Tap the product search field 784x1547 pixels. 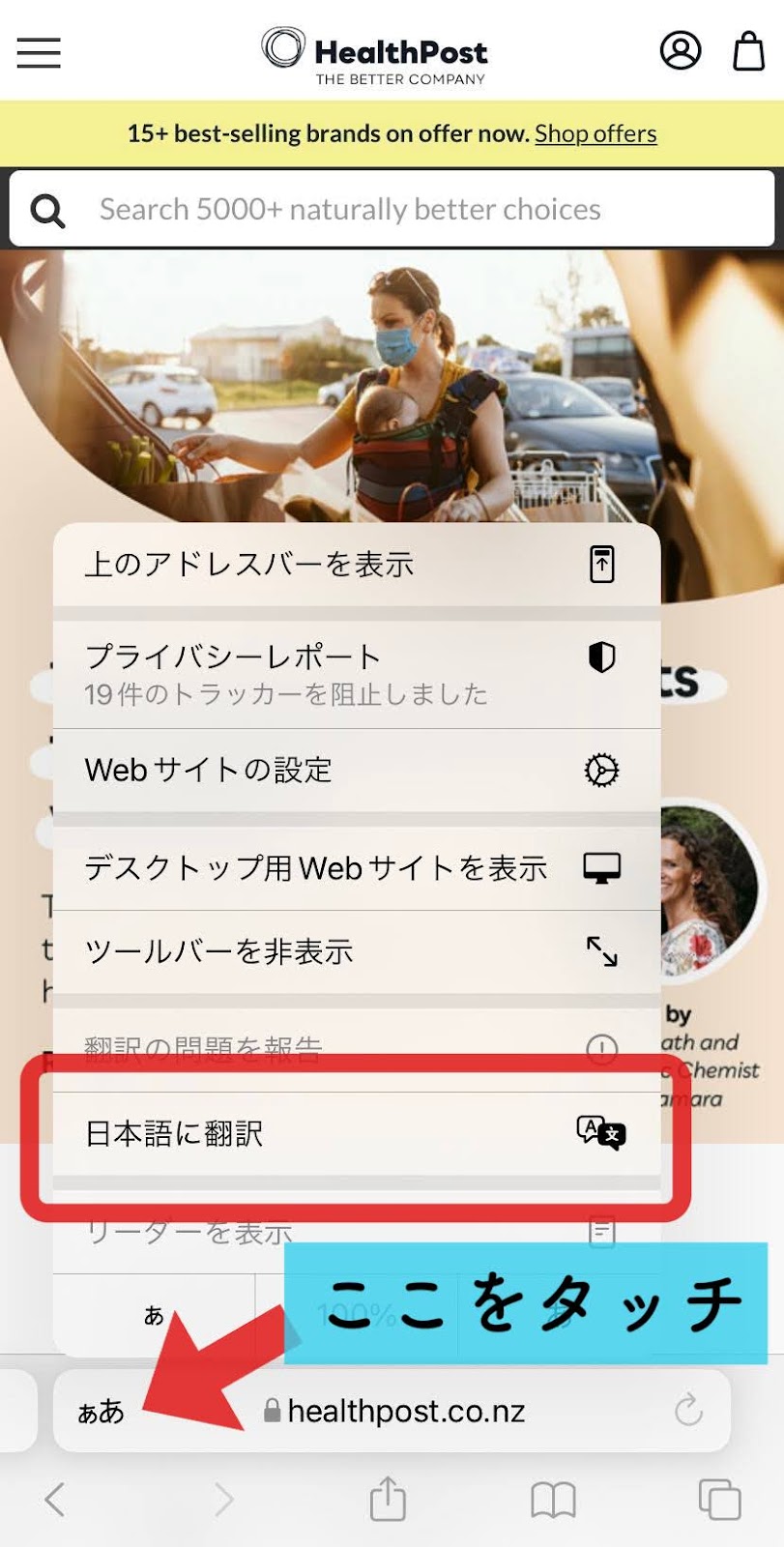392,209
